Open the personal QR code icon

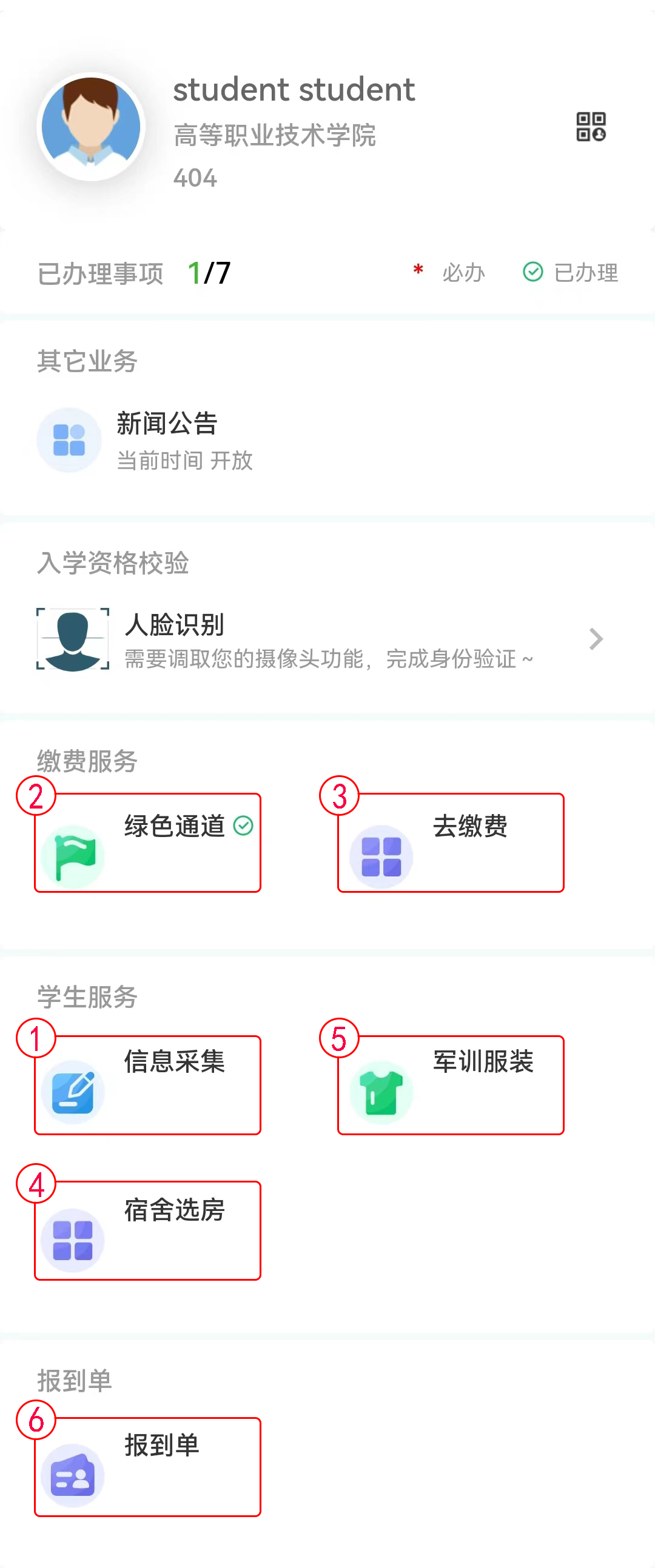tap(591, 127)
